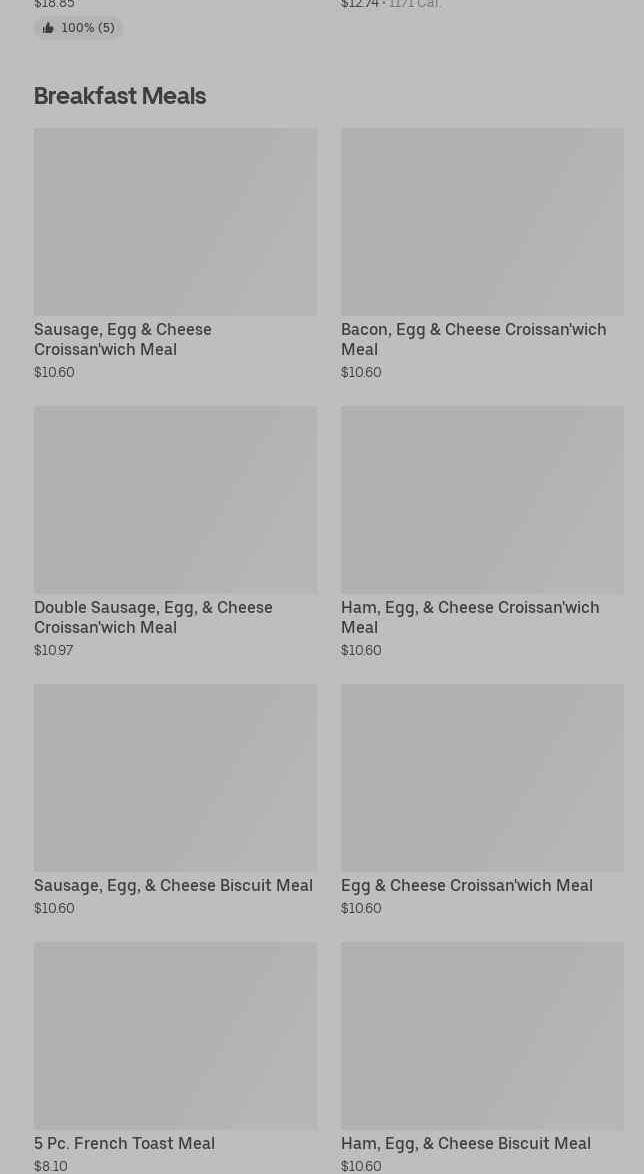Viewport: 644px width, 1174px height.
Task: View Ham, Egg, & Cheese Biscuit Meal
Action: point(482,1058)
